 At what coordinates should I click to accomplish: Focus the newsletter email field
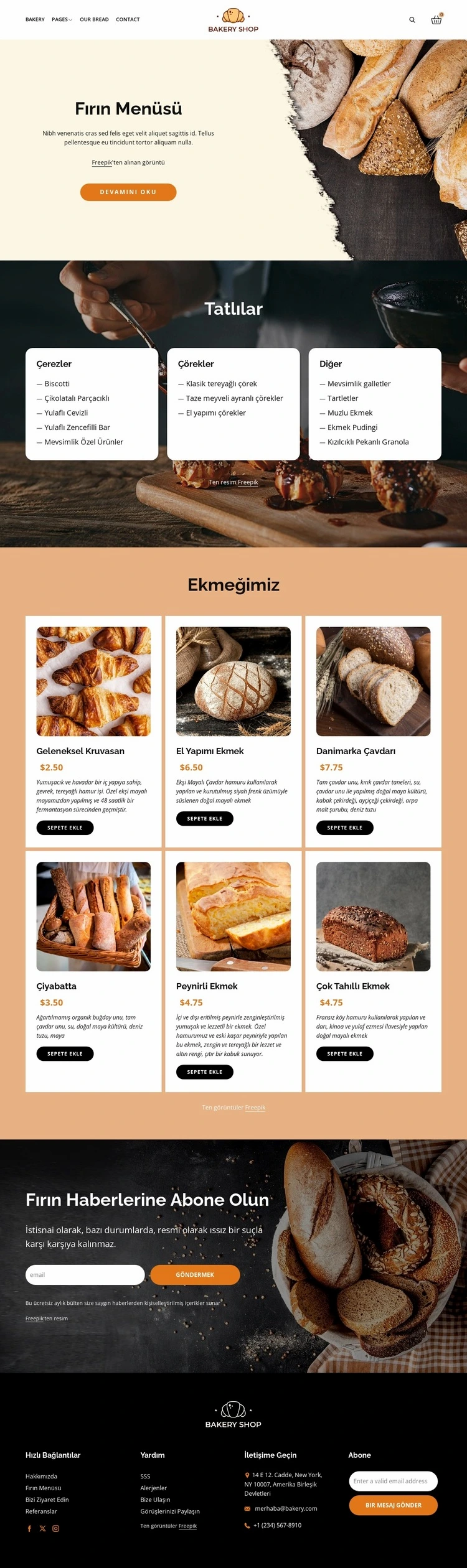click(85, 1274)
